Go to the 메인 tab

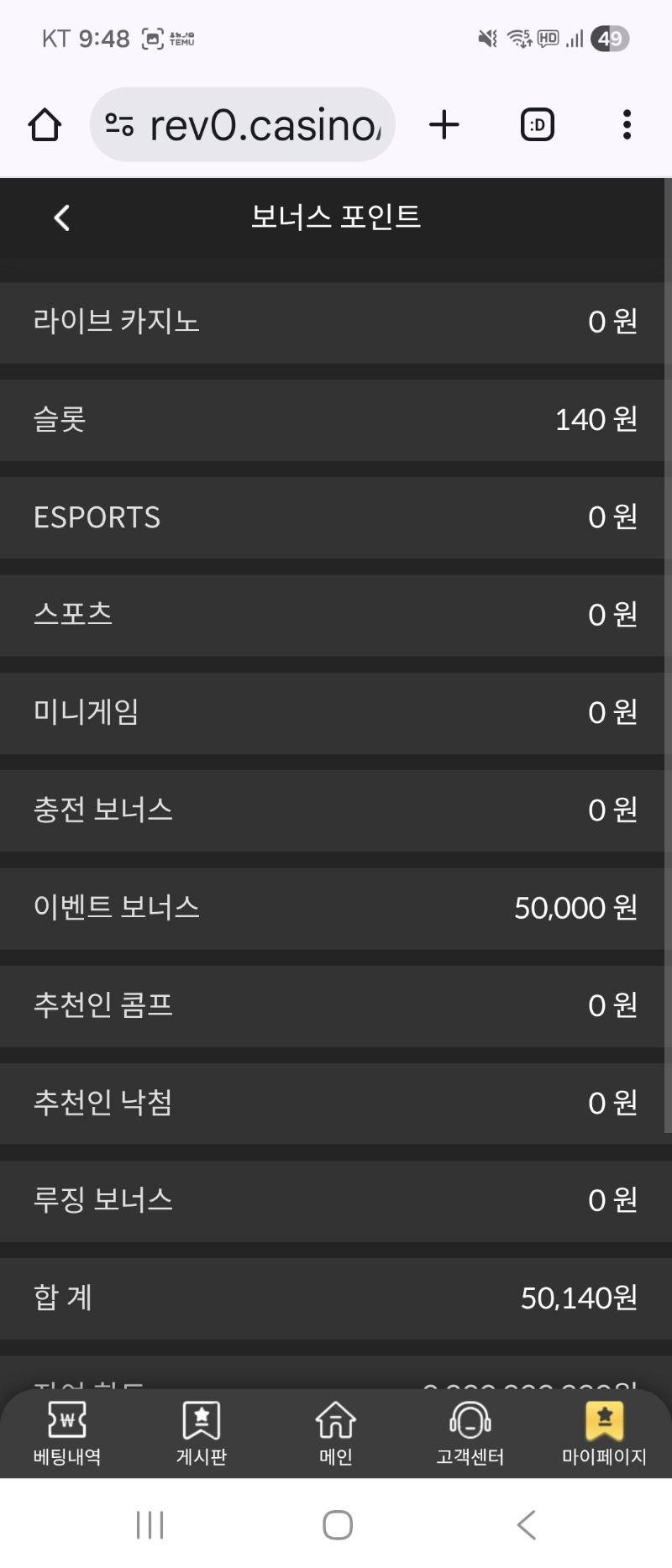[336, 1434]
